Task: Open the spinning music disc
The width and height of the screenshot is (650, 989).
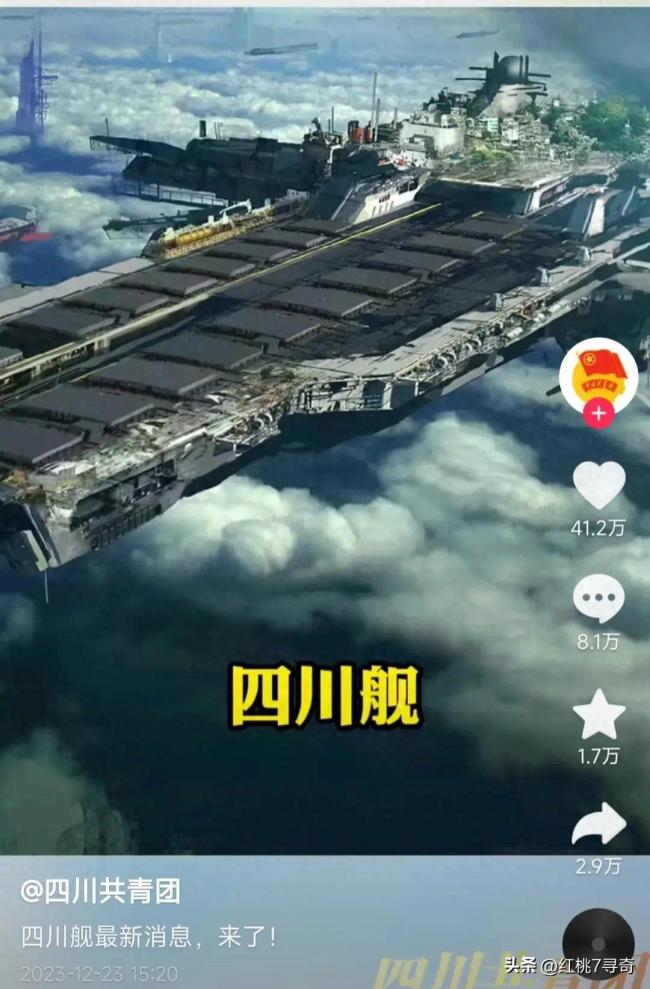Action: point(598,942)
